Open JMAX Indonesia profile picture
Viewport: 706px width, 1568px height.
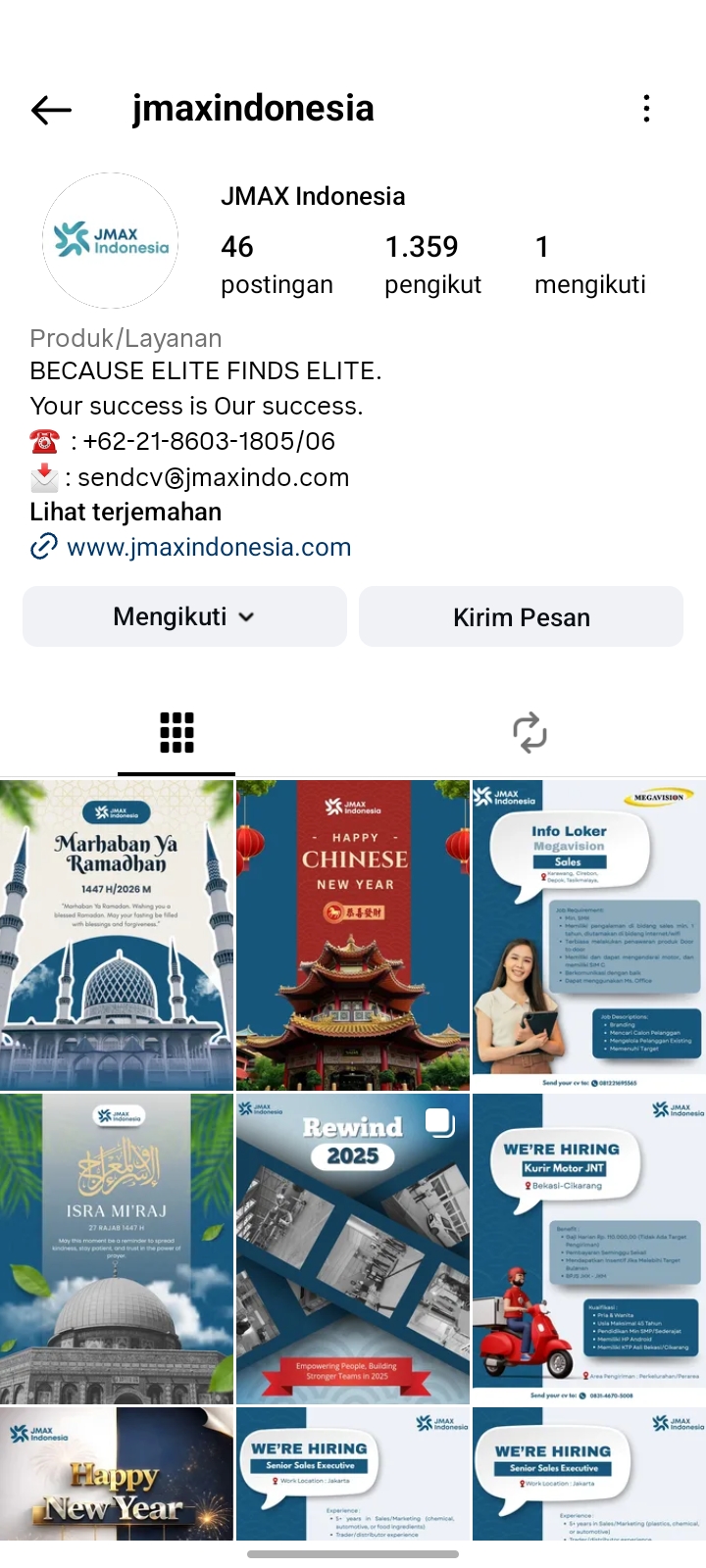111,241
